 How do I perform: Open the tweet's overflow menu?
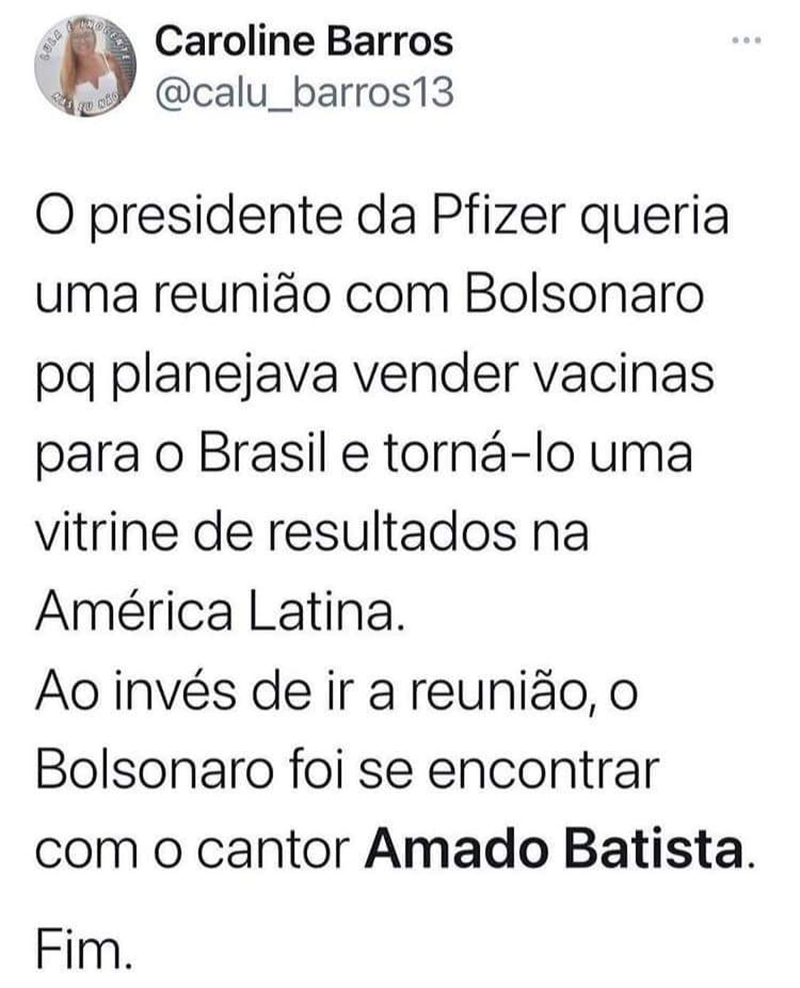747,41
